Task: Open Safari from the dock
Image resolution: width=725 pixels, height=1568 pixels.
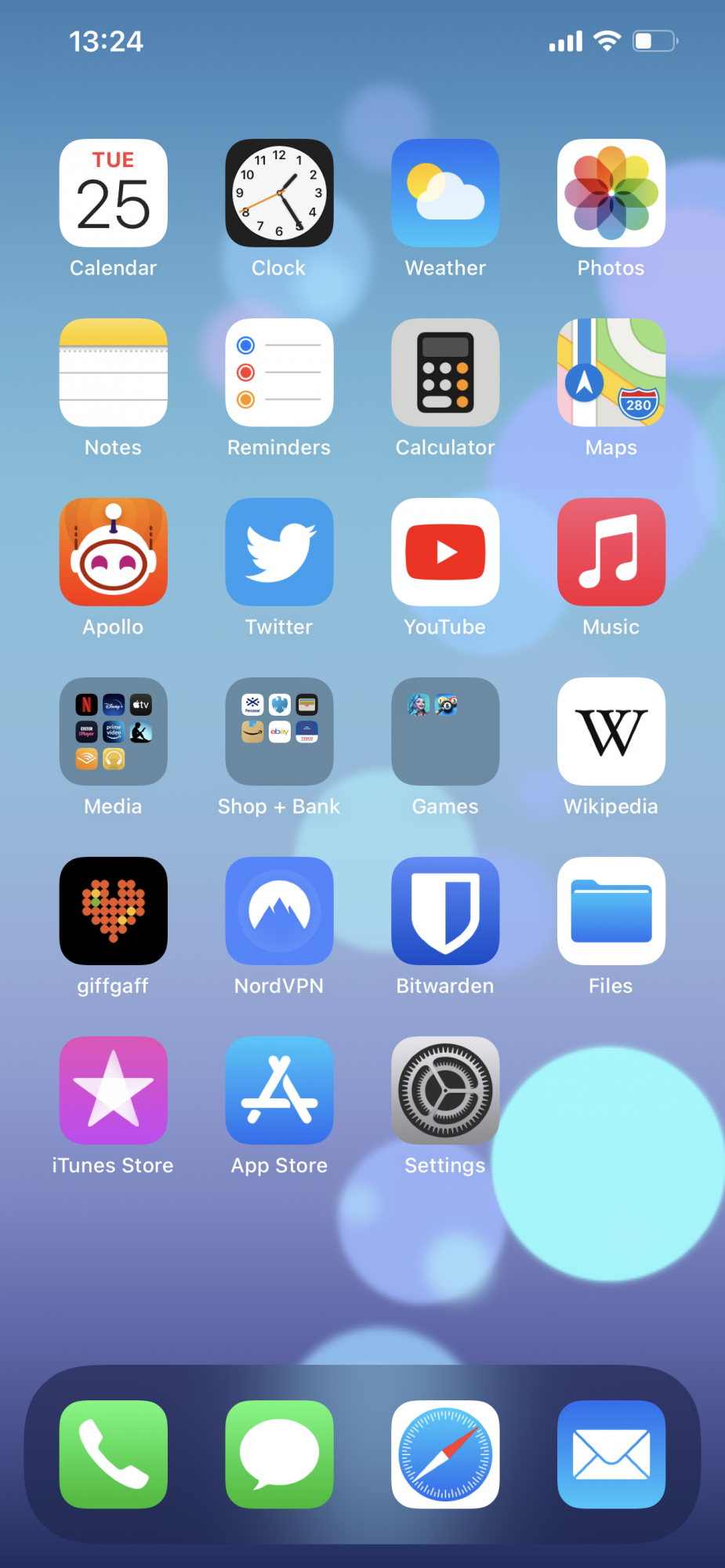Action: [445, 1454]
